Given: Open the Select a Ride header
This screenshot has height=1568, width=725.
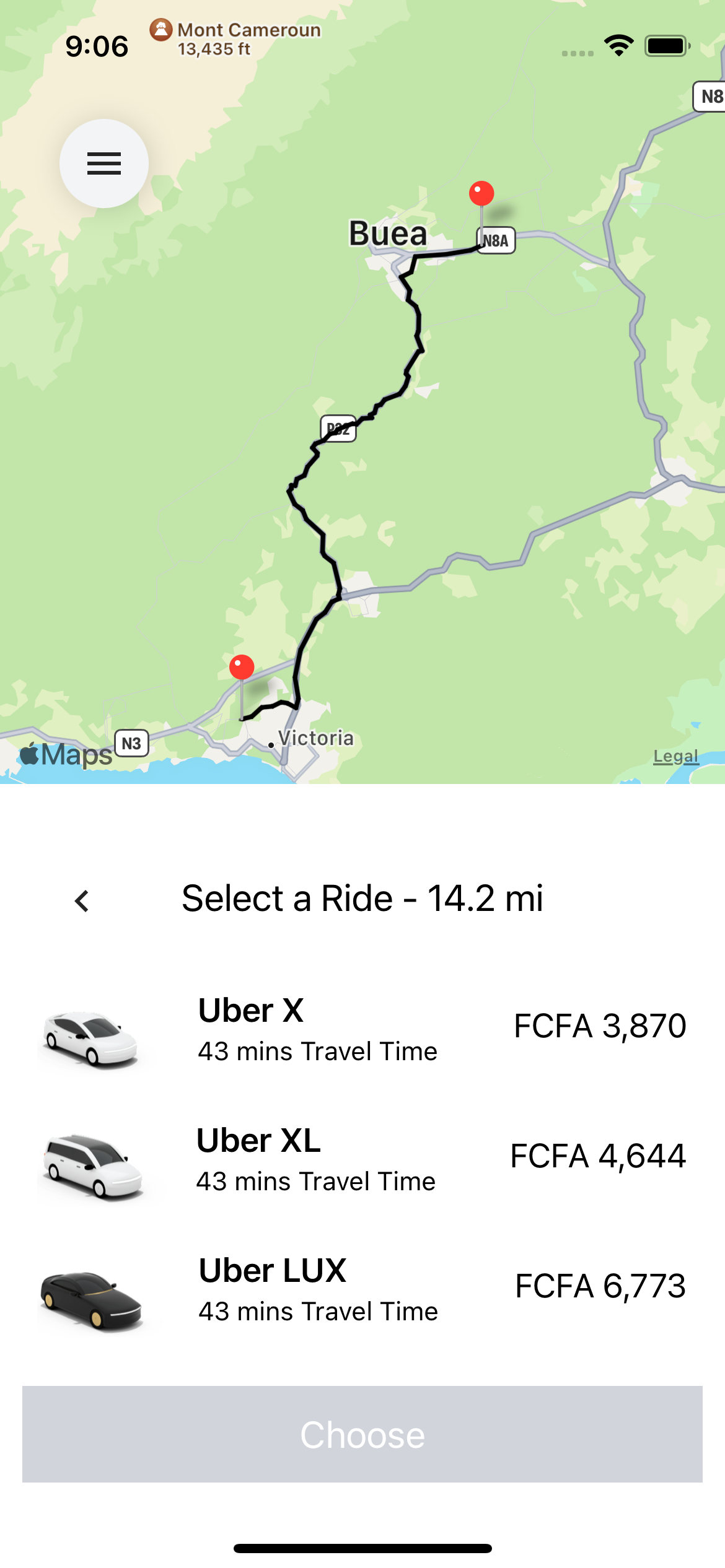Looking at the screenshot, I should coord(362,899).
